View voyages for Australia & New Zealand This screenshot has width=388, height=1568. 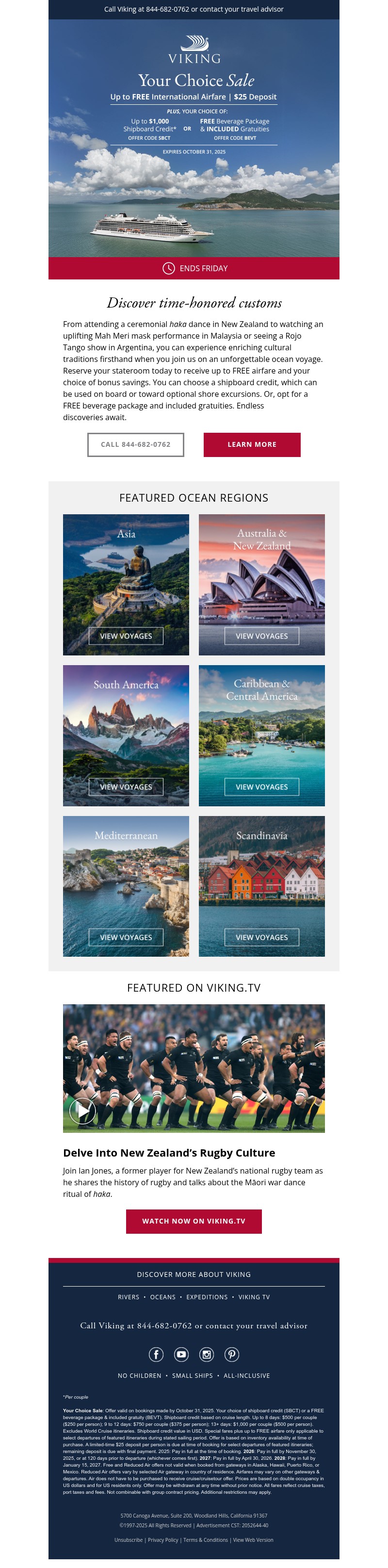click(261, 636)
